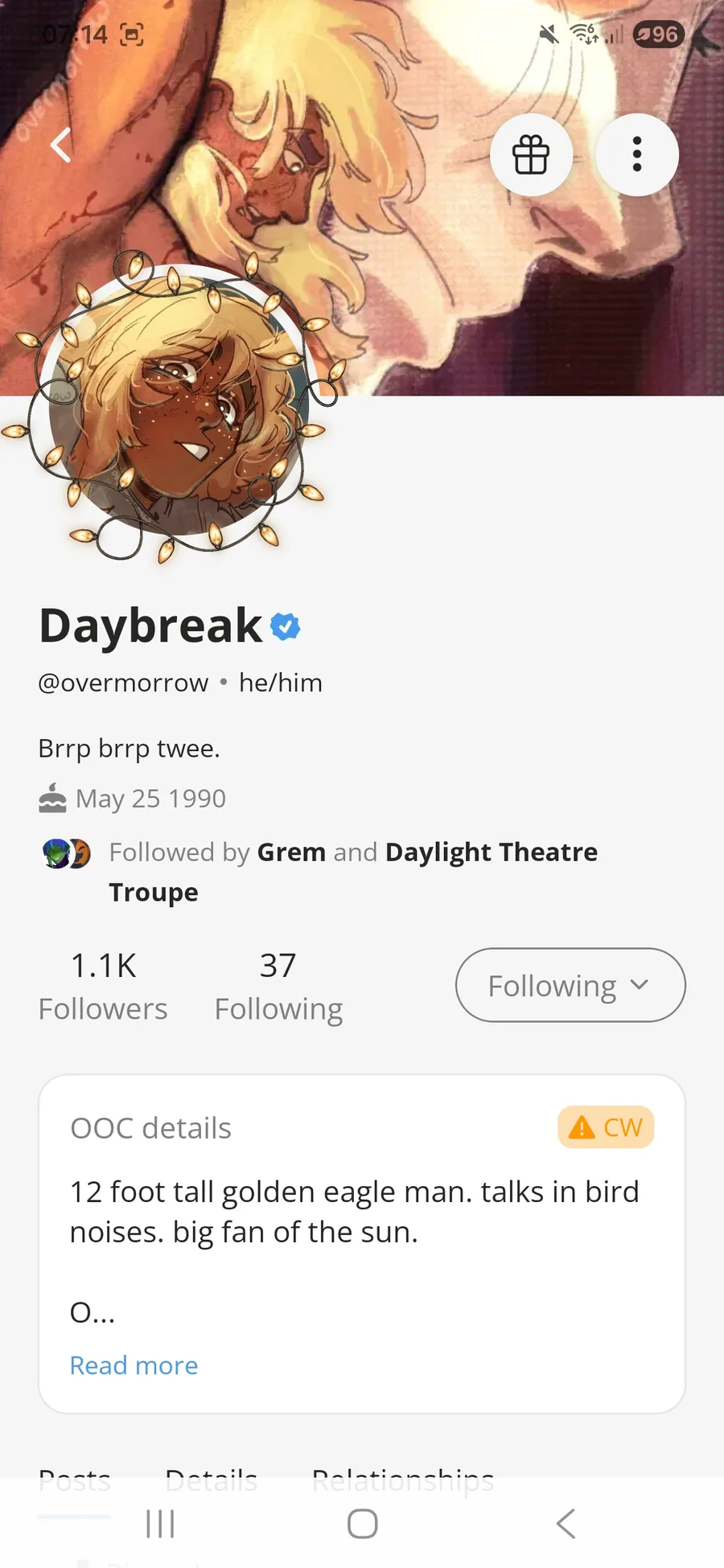This screenshot has width=724, height=1568.
Task: Go back using the top-left arrow
Action: [61, 146]
